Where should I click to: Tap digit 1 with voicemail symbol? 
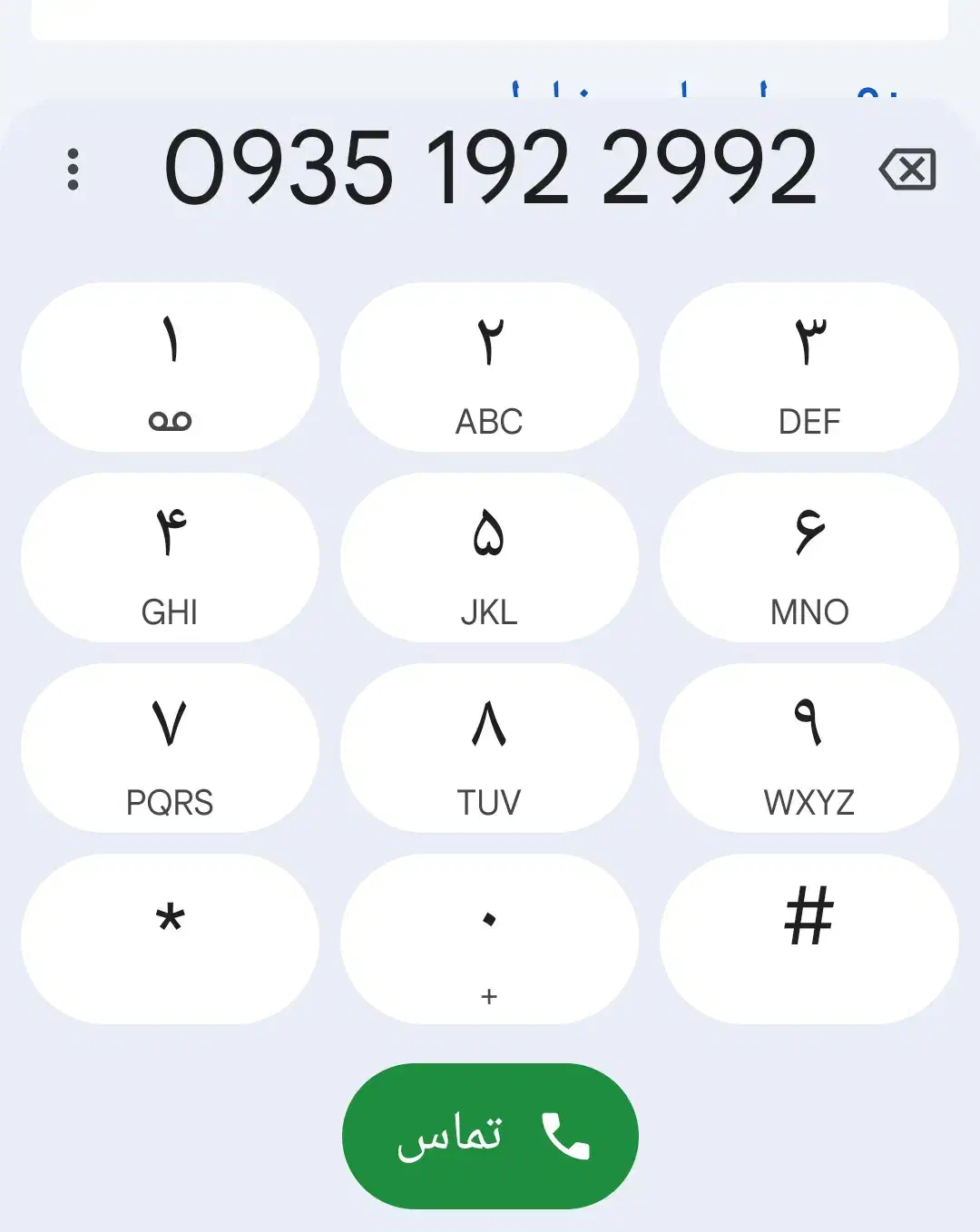tap(169, 367)
